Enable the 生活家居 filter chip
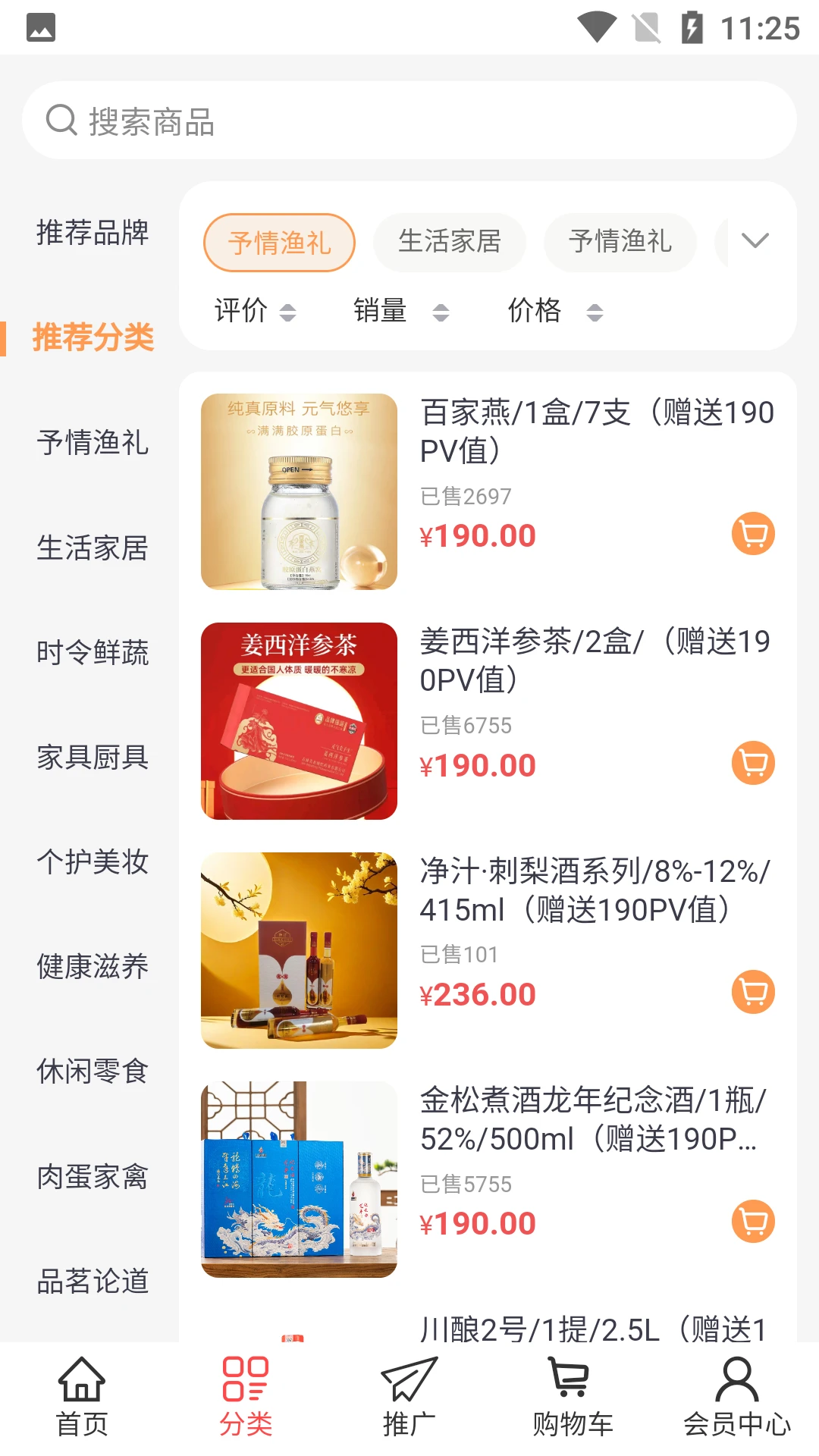The width and height of the screenshot is (819, 1456). coord(449,242)
